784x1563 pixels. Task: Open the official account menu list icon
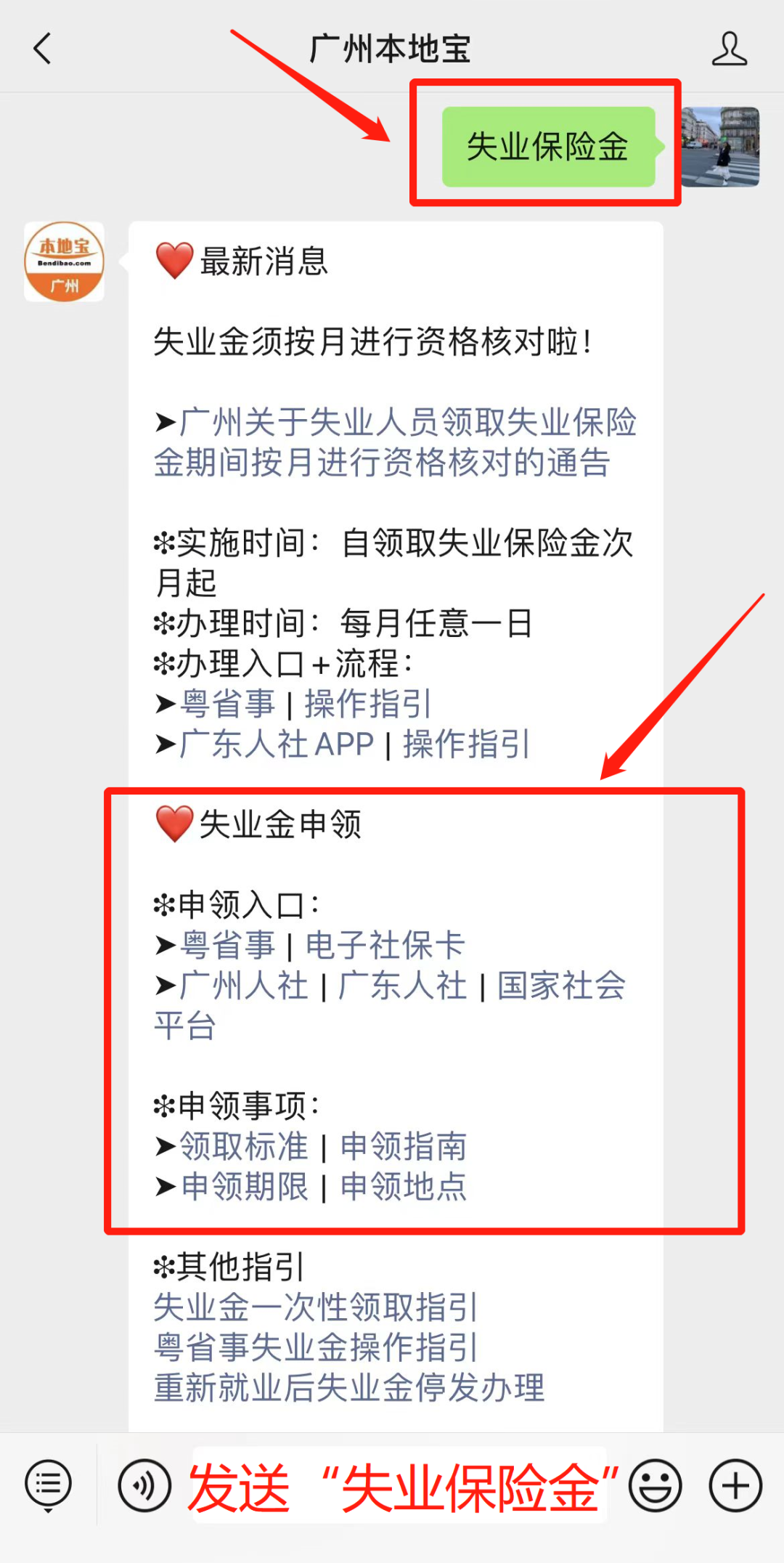(48, 1485)
